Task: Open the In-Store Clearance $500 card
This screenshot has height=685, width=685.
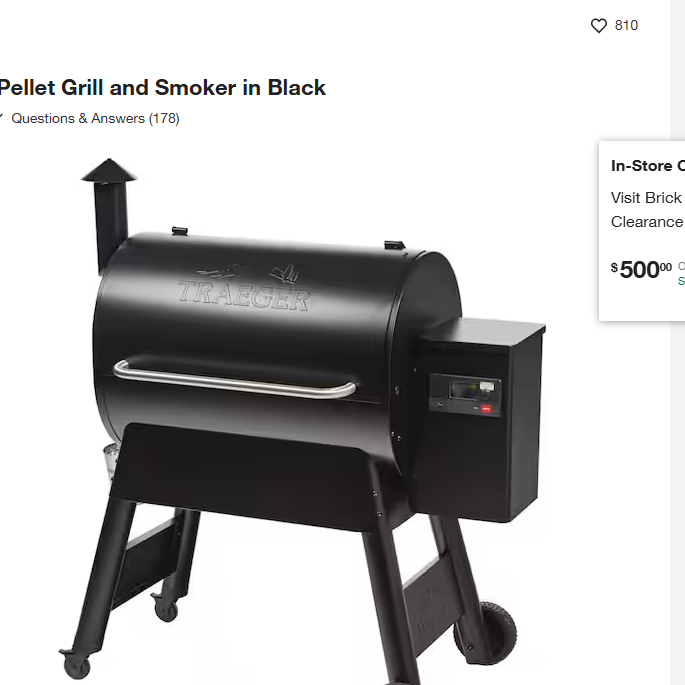Action: (x=645, y=230)
